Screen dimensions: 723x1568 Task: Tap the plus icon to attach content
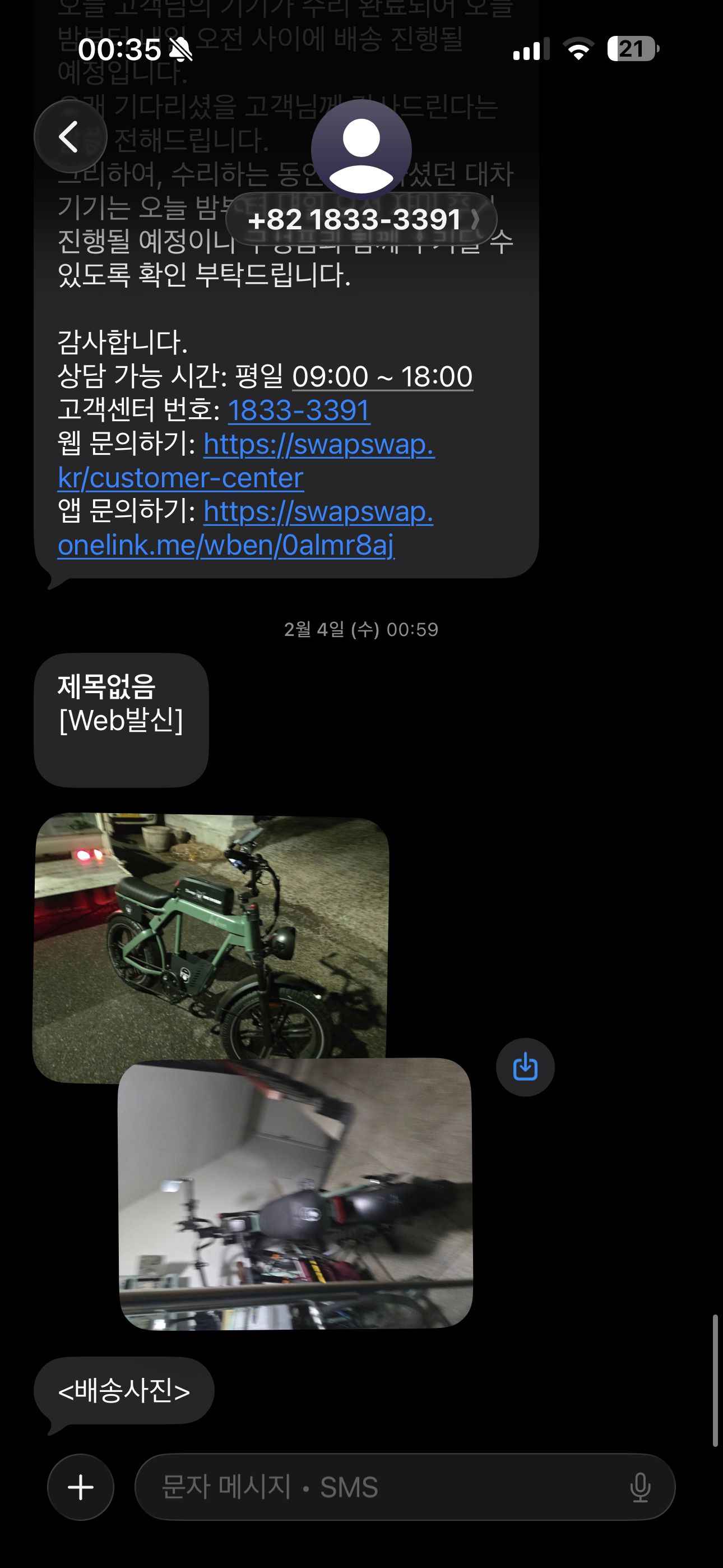pos(80,1487)
